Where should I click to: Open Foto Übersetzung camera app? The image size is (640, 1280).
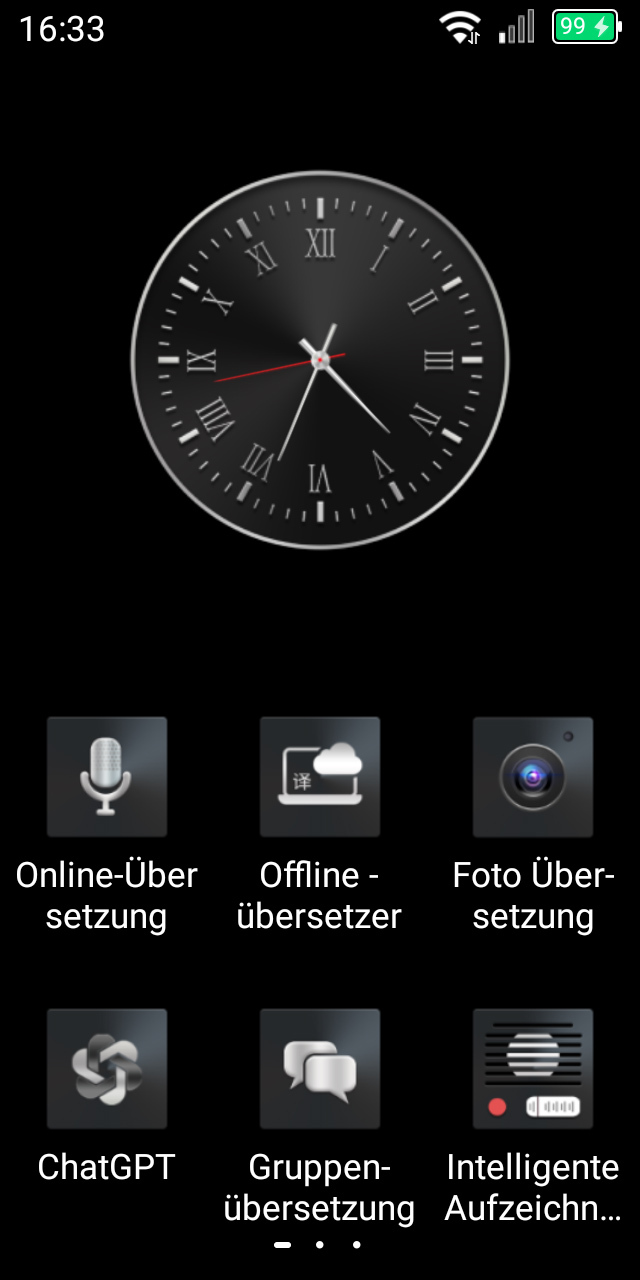click(x=533, y=777)
